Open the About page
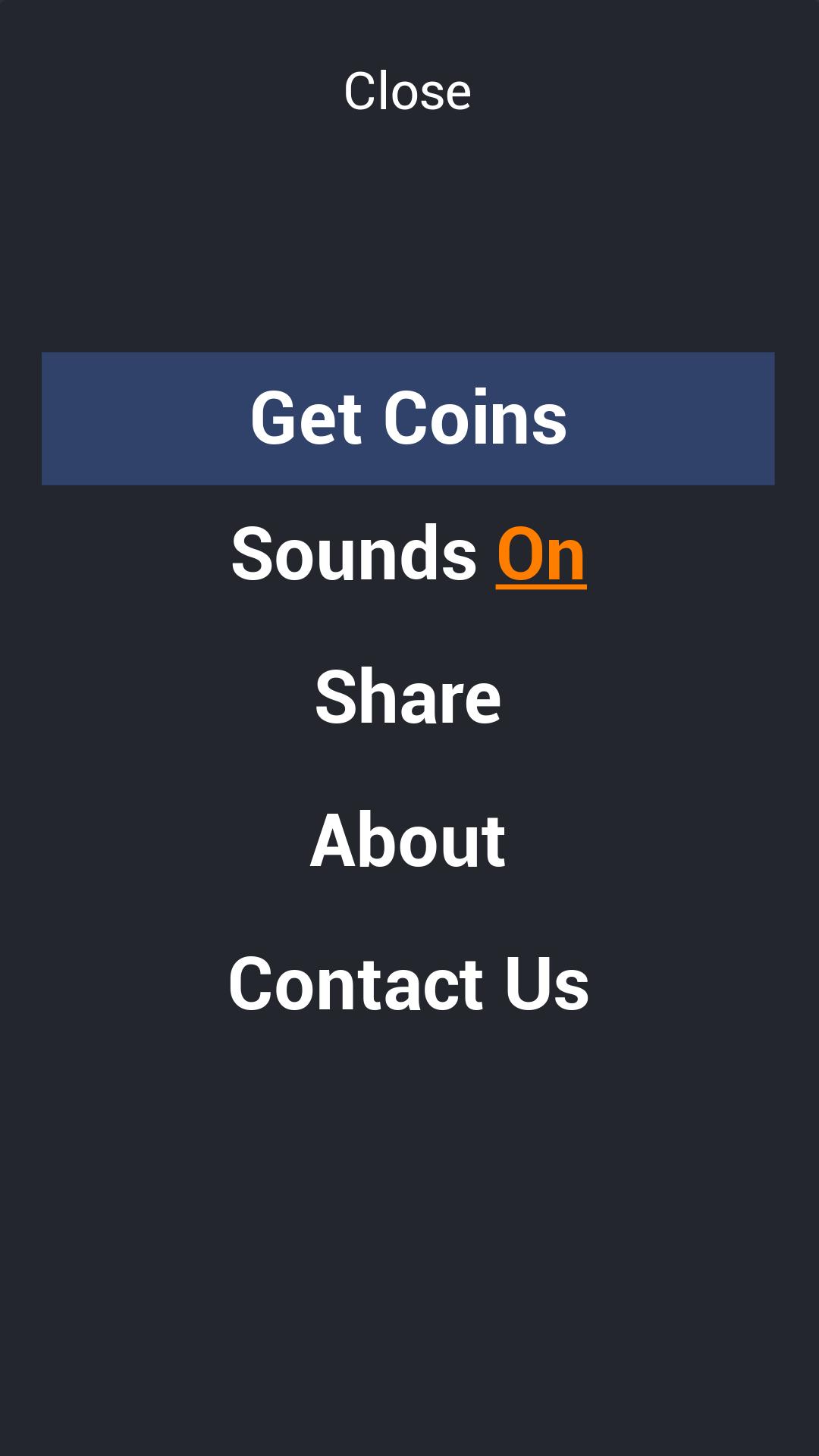819x1456 pixels. (x=408, y=840)
